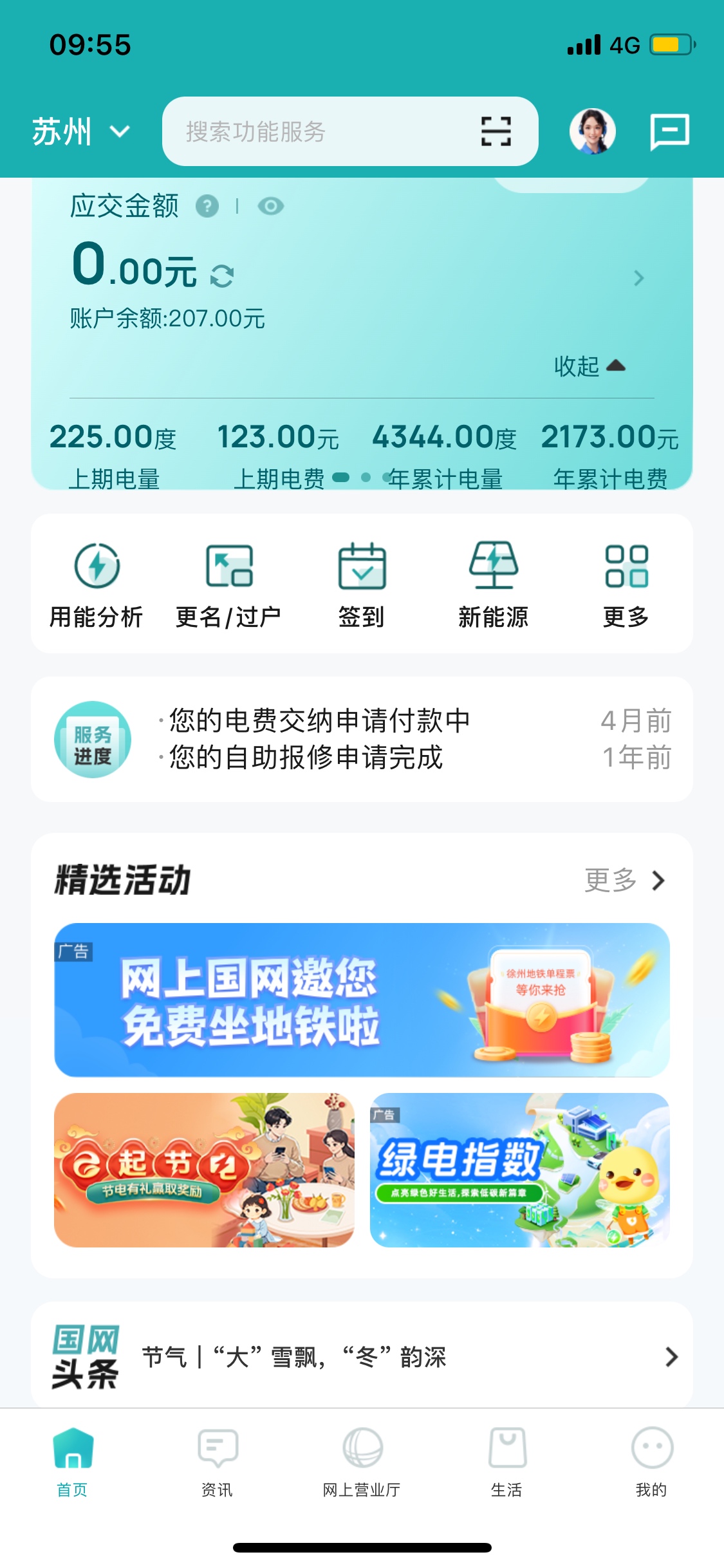The image size is (724, 1568).
Task: Open the 绿电指数 banner
Action: point(519,1170)
